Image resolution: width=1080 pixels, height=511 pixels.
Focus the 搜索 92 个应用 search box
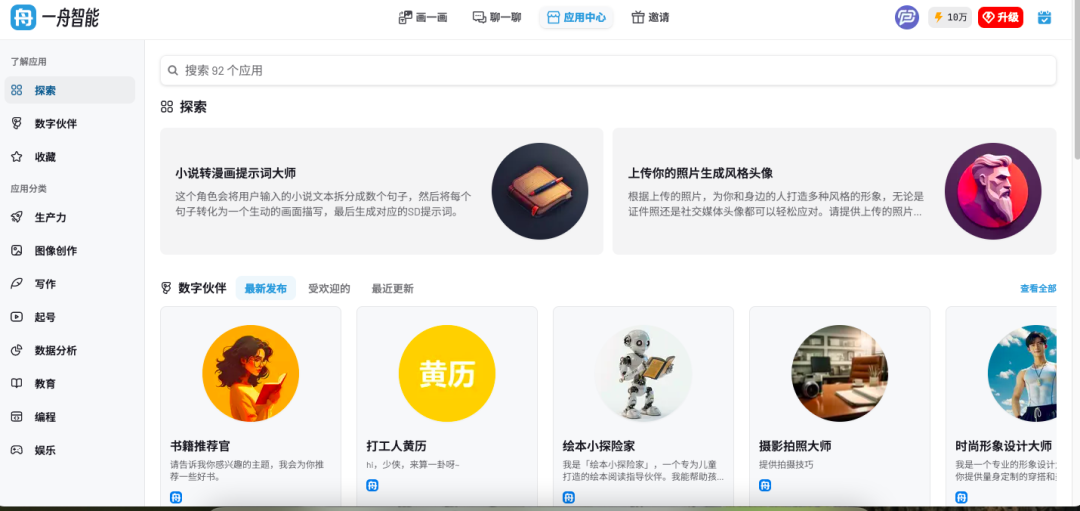point(608,70)
